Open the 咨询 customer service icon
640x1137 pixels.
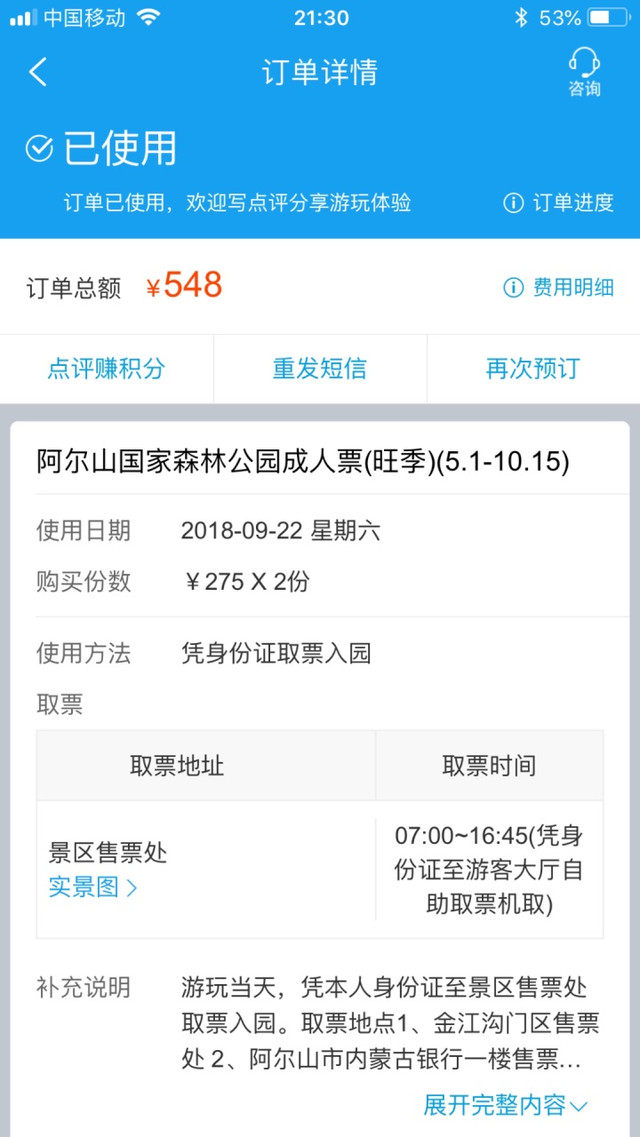tap(584, 72)
